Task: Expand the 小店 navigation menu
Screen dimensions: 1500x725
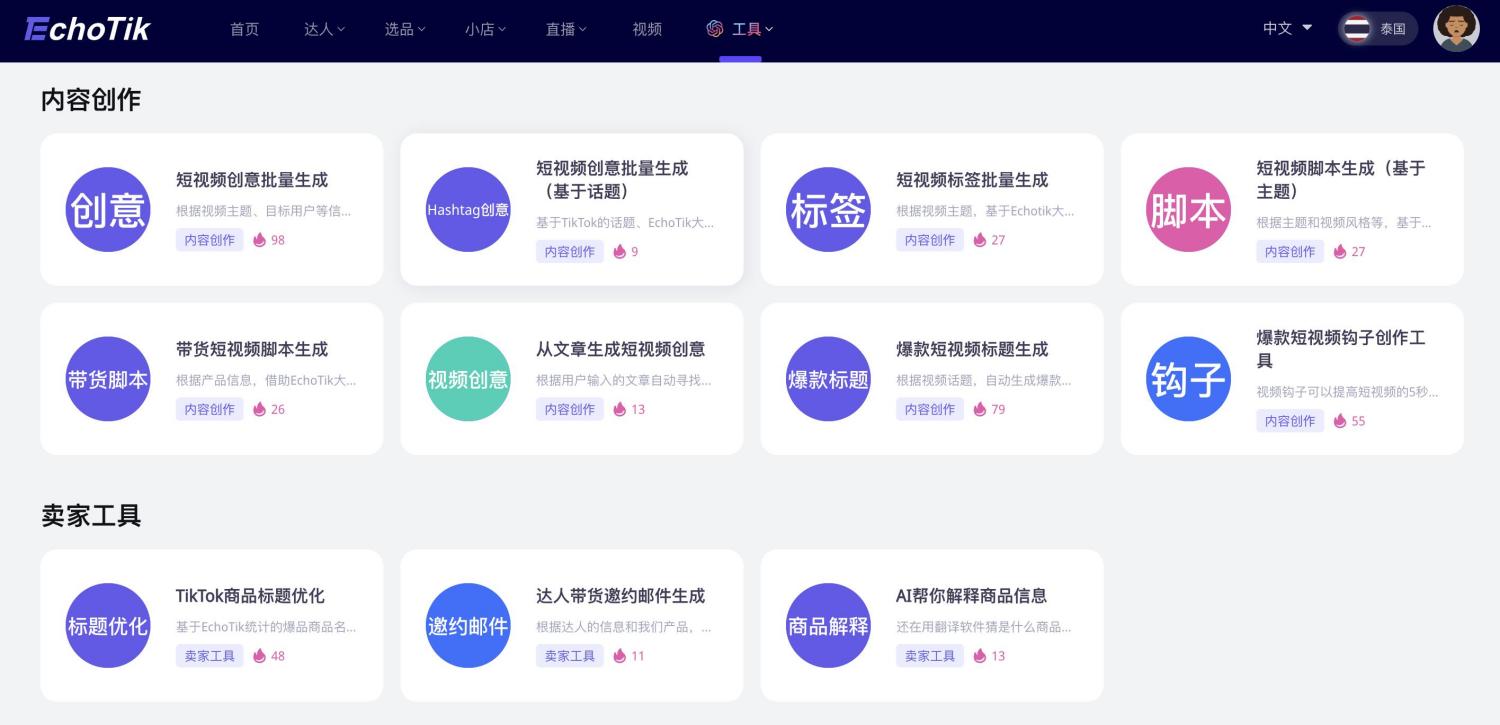Action: point(485,29)
